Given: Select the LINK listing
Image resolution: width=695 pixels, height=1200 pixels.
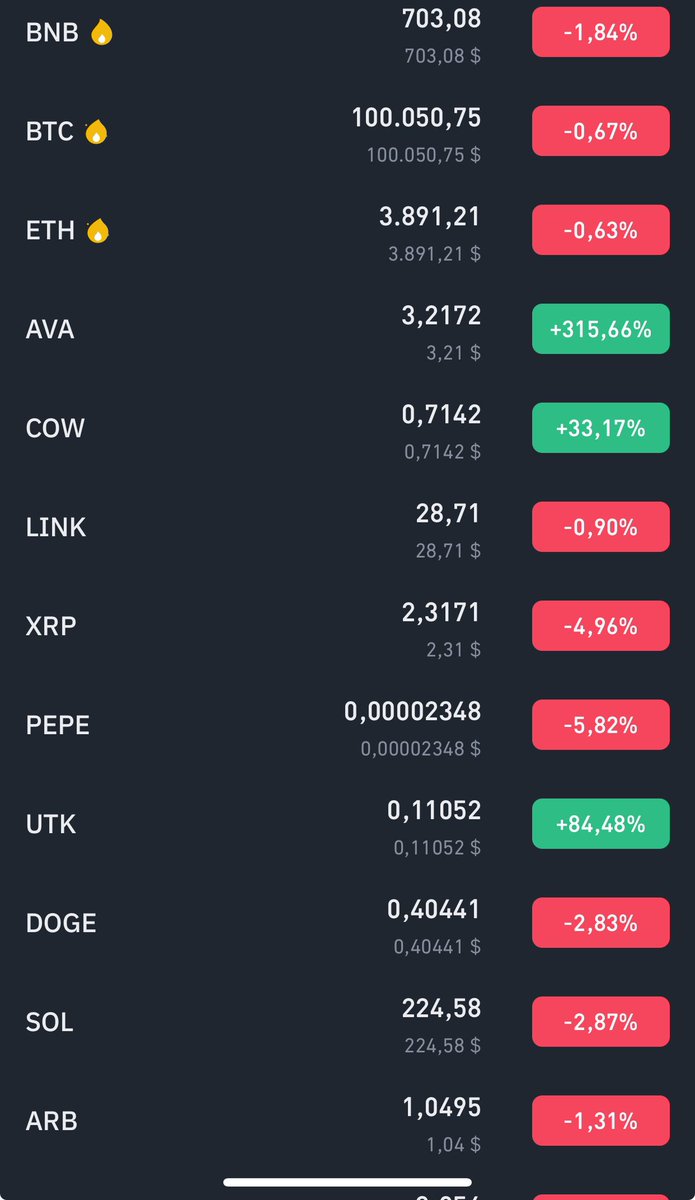Looking at the screenshot, I should [x=347, y=527].
